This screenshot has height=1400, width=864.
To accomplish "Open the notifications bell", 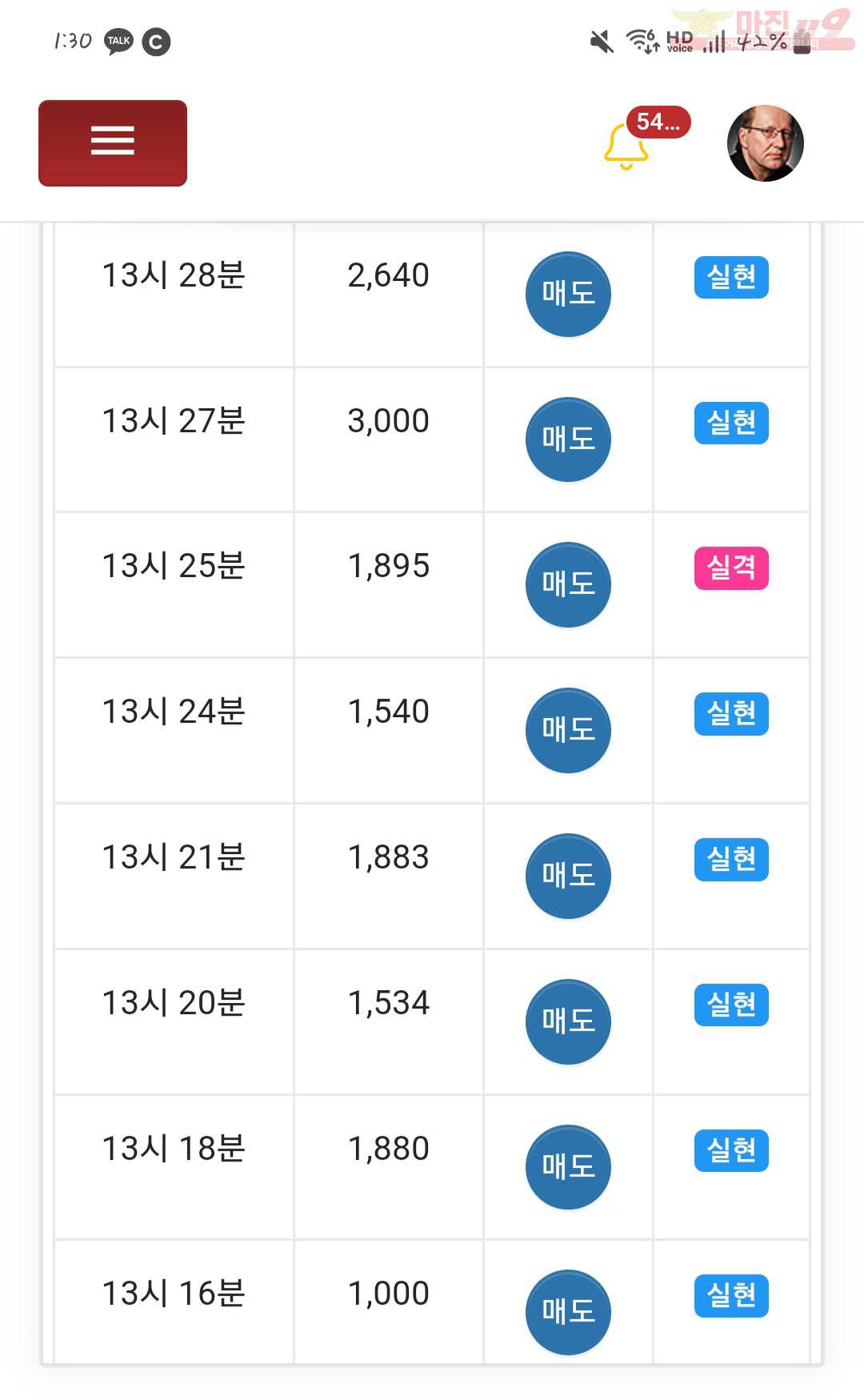I will [626, 146].
